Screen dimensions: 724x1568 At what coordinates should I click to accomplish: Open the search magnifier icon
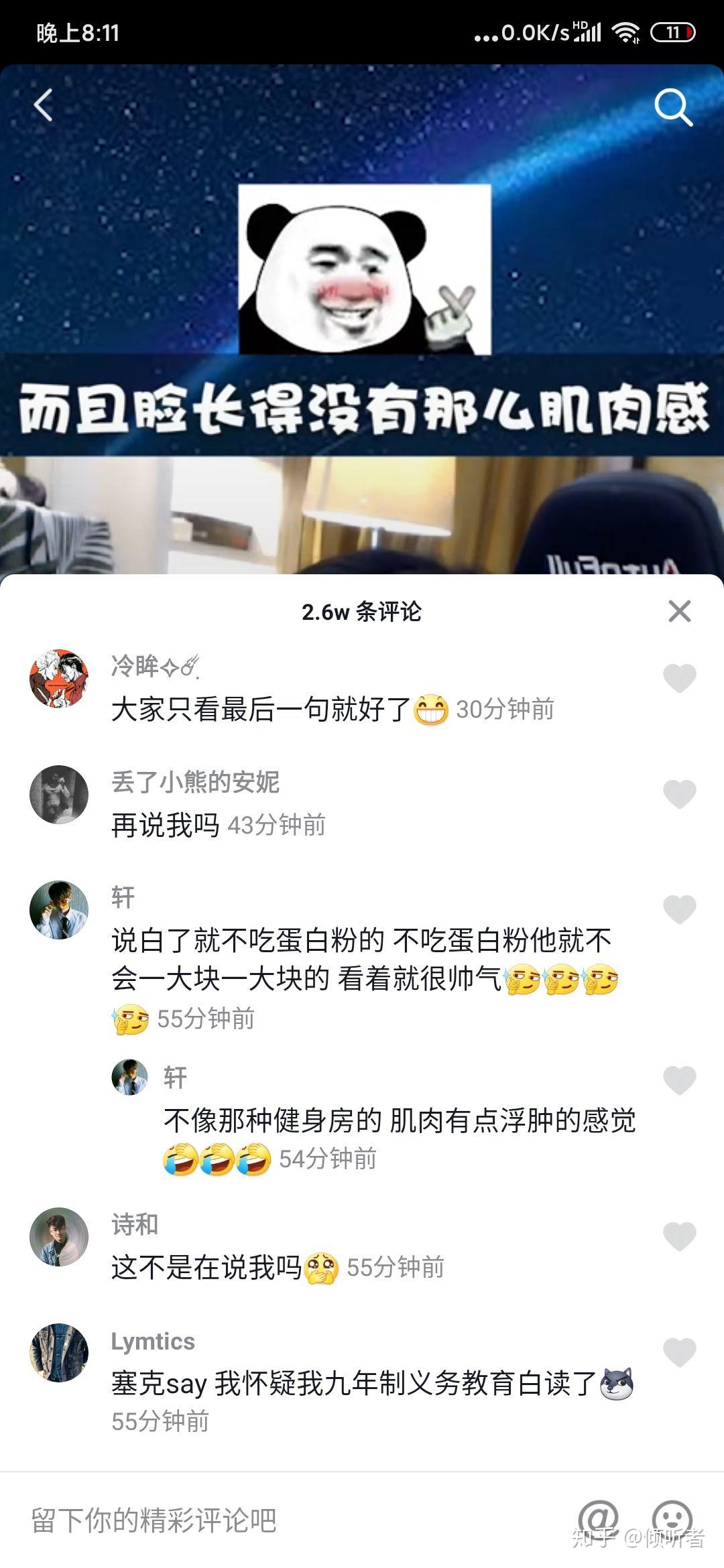(x=672, y=107)
